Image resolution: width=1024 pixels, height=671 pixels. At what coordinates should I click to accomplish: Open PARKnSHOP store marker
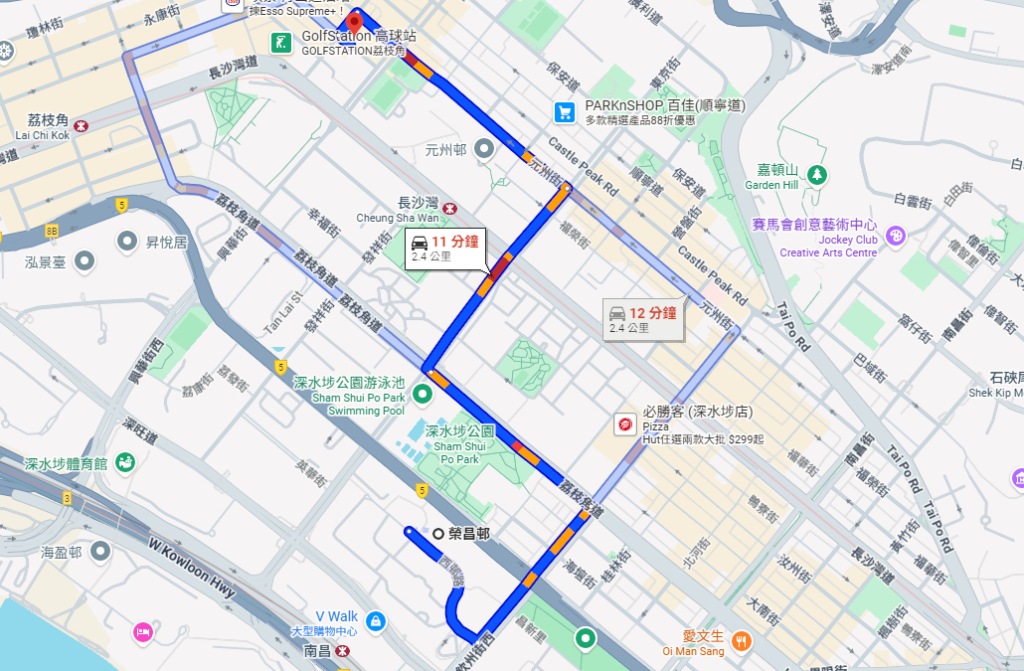[566, 113]
